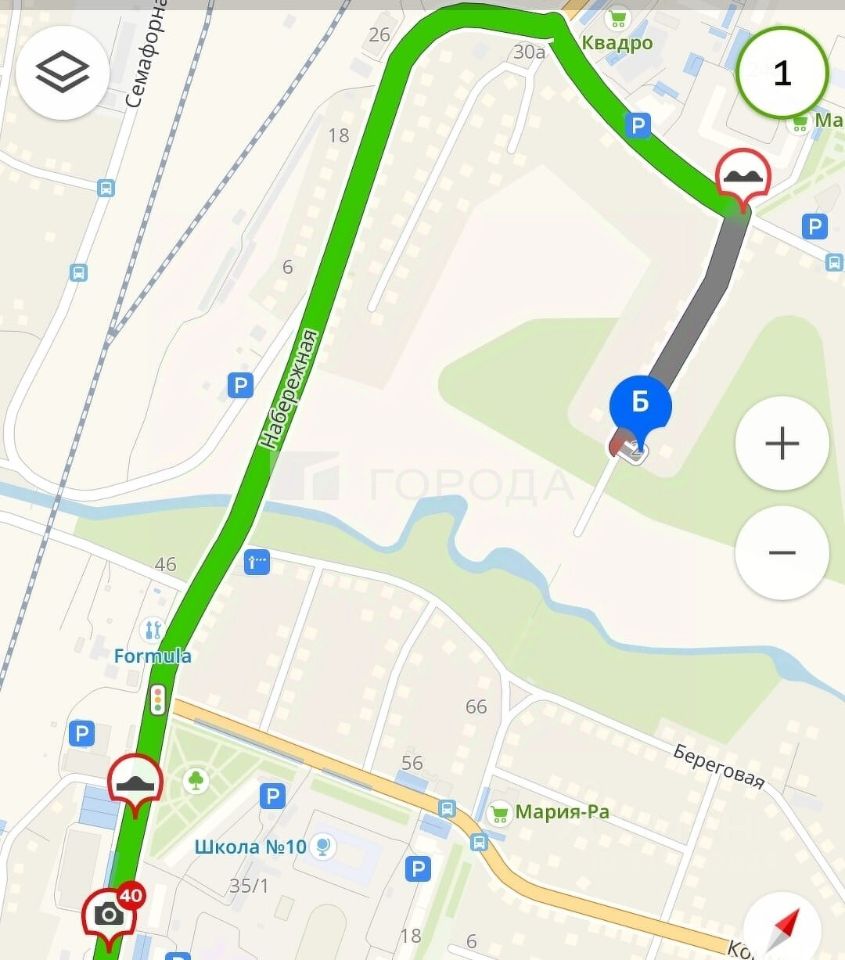
Task: Select the speed camera 40 marker
Action: [109, 911]
